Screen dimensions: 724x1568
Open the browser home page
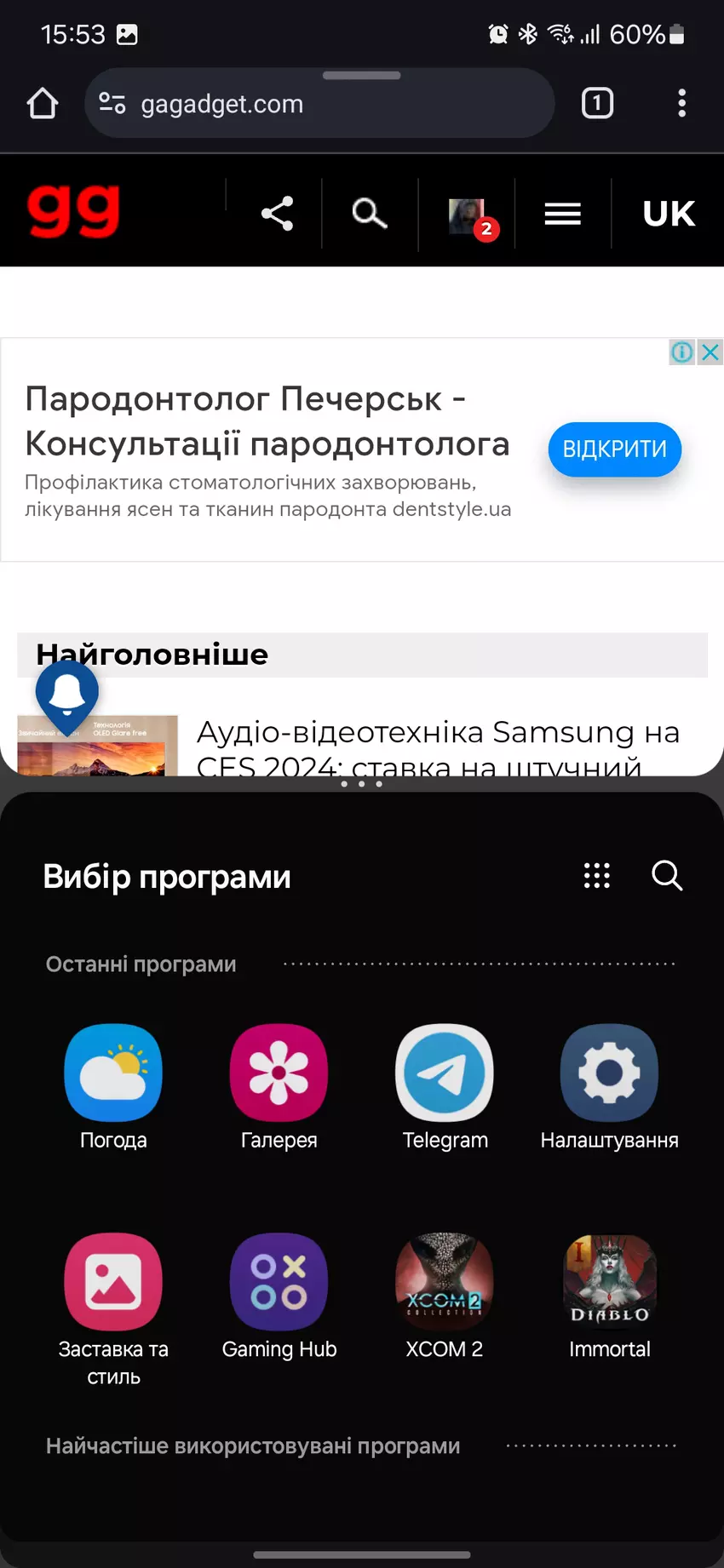pyautogui.click(x=42, y=104)
